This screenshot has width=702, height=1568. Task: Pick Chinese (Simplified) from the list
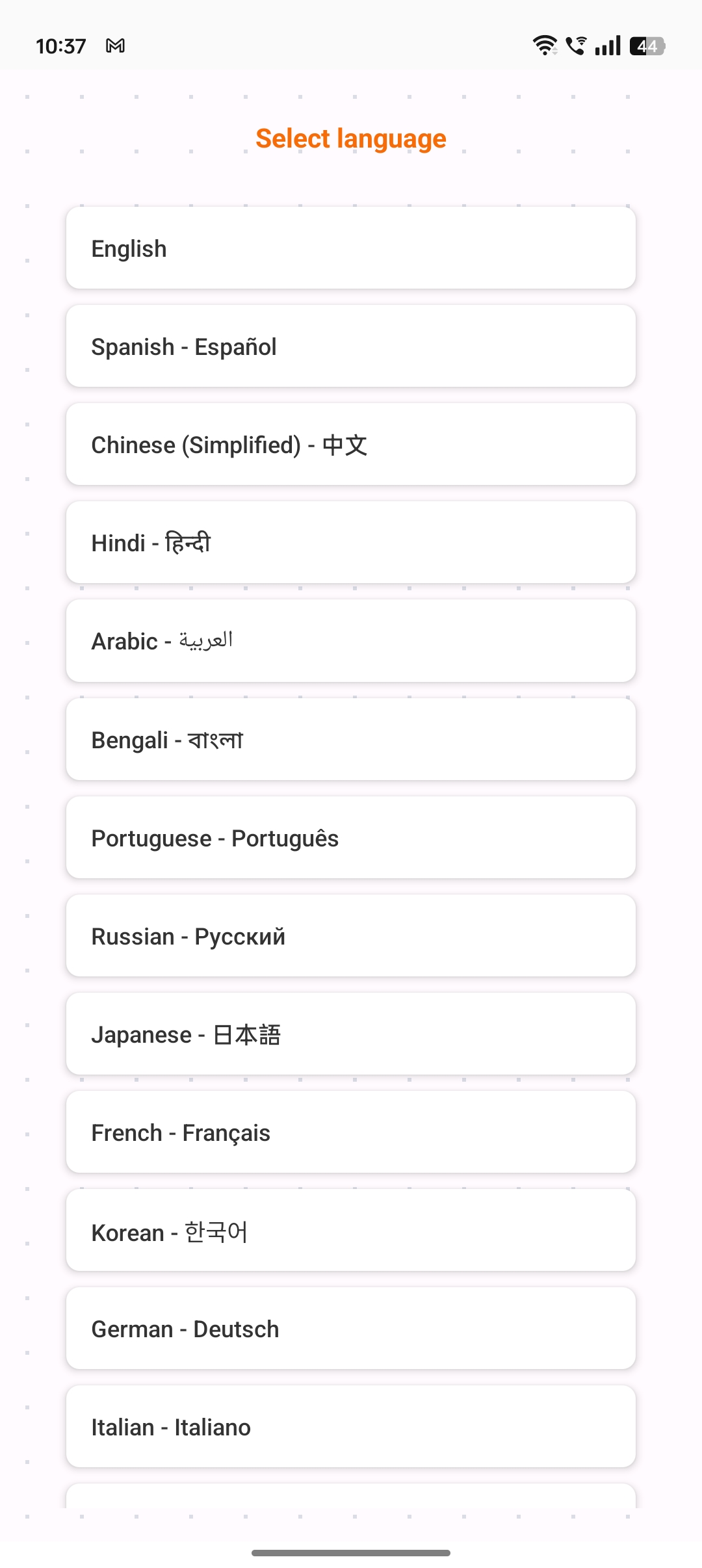pyautogui.click(x=351, y=445)
